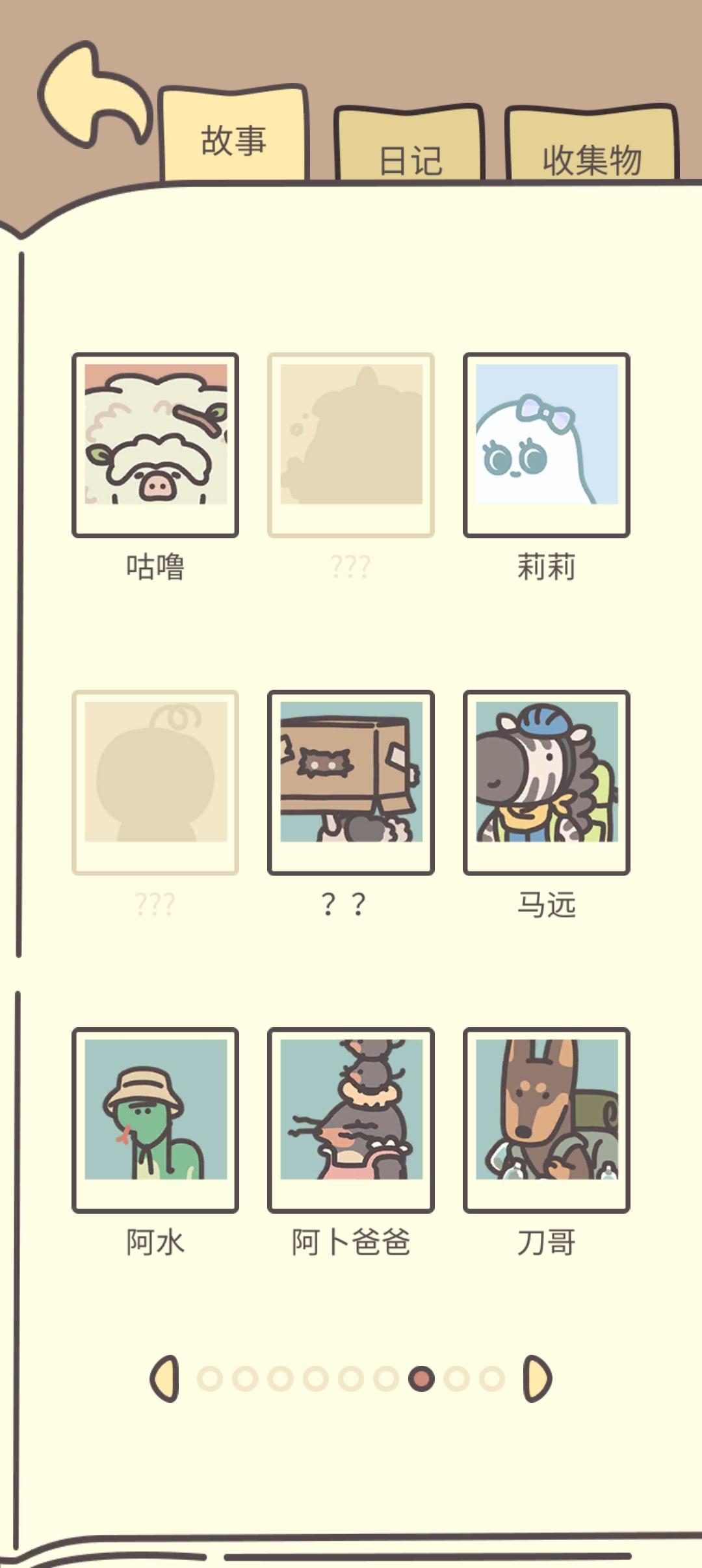
Task: Open 刀哥's story card
Action: tap(546, 1119)
